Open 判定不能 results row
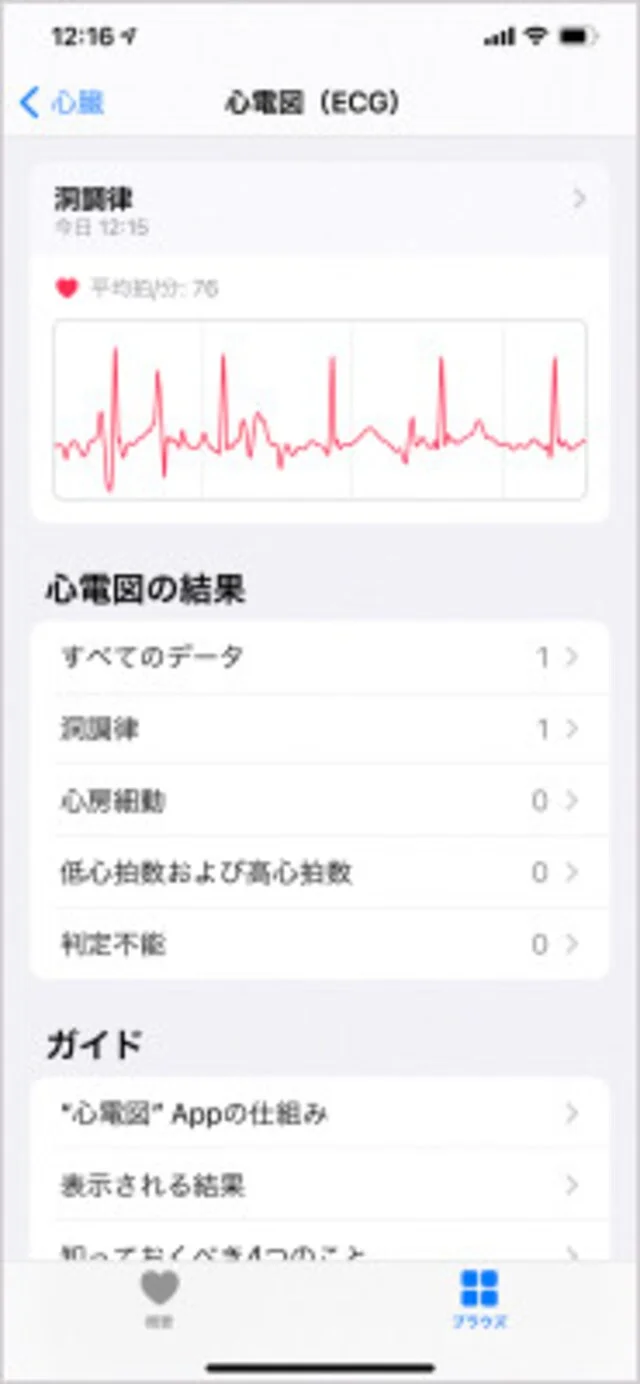This screenshot has width=640, height=1384. pos(320,944)
